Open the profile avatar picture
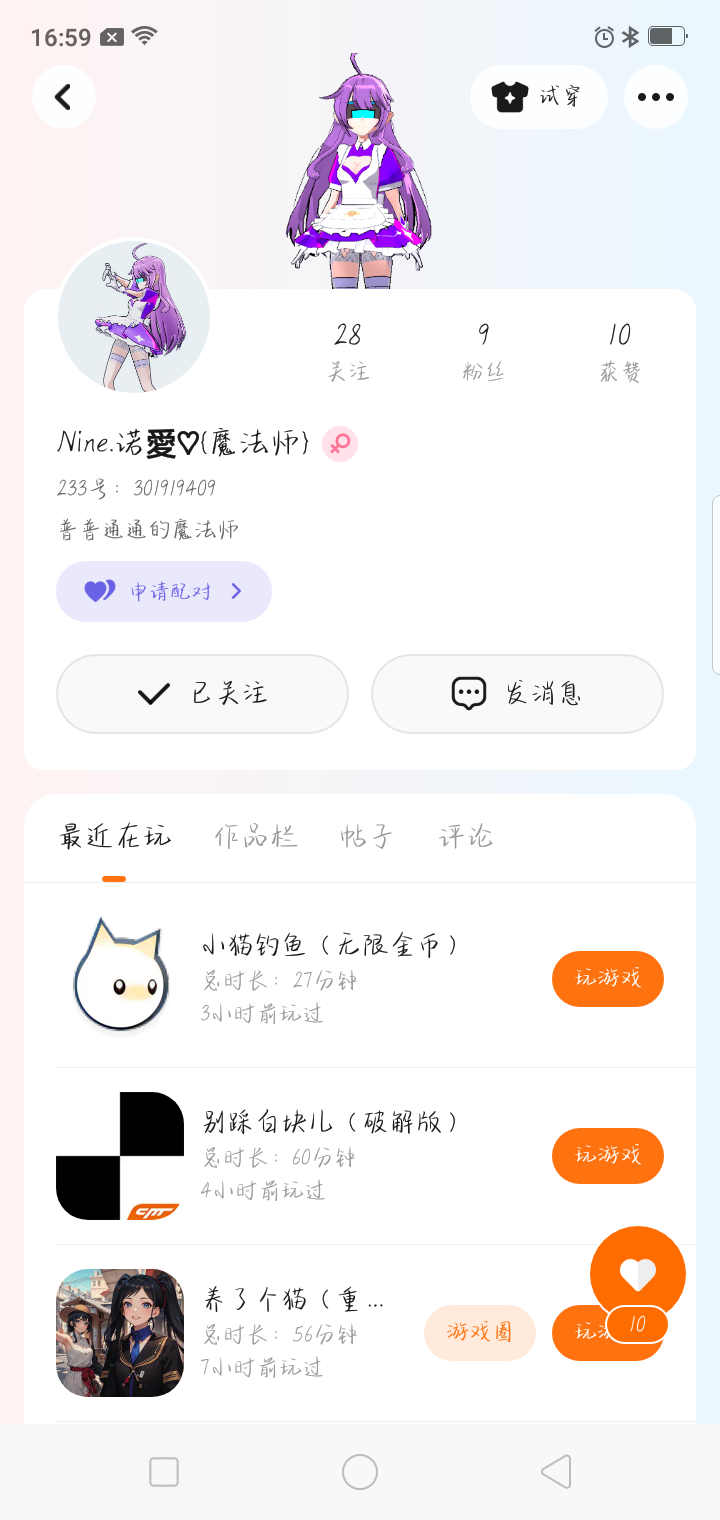 [x=134, y=316]
